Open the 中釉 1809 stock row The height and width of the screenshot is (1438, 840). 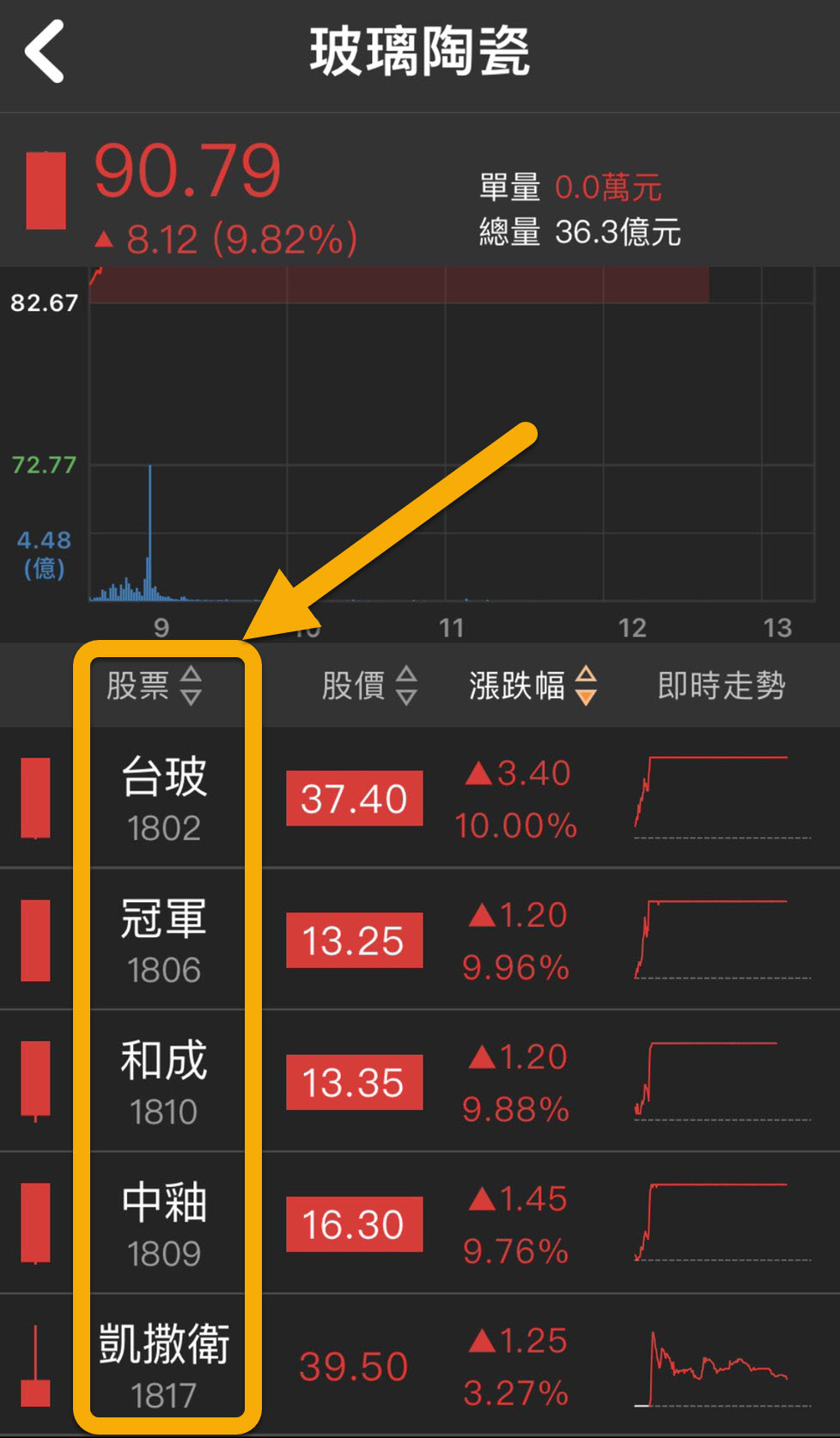[420, 1223]
